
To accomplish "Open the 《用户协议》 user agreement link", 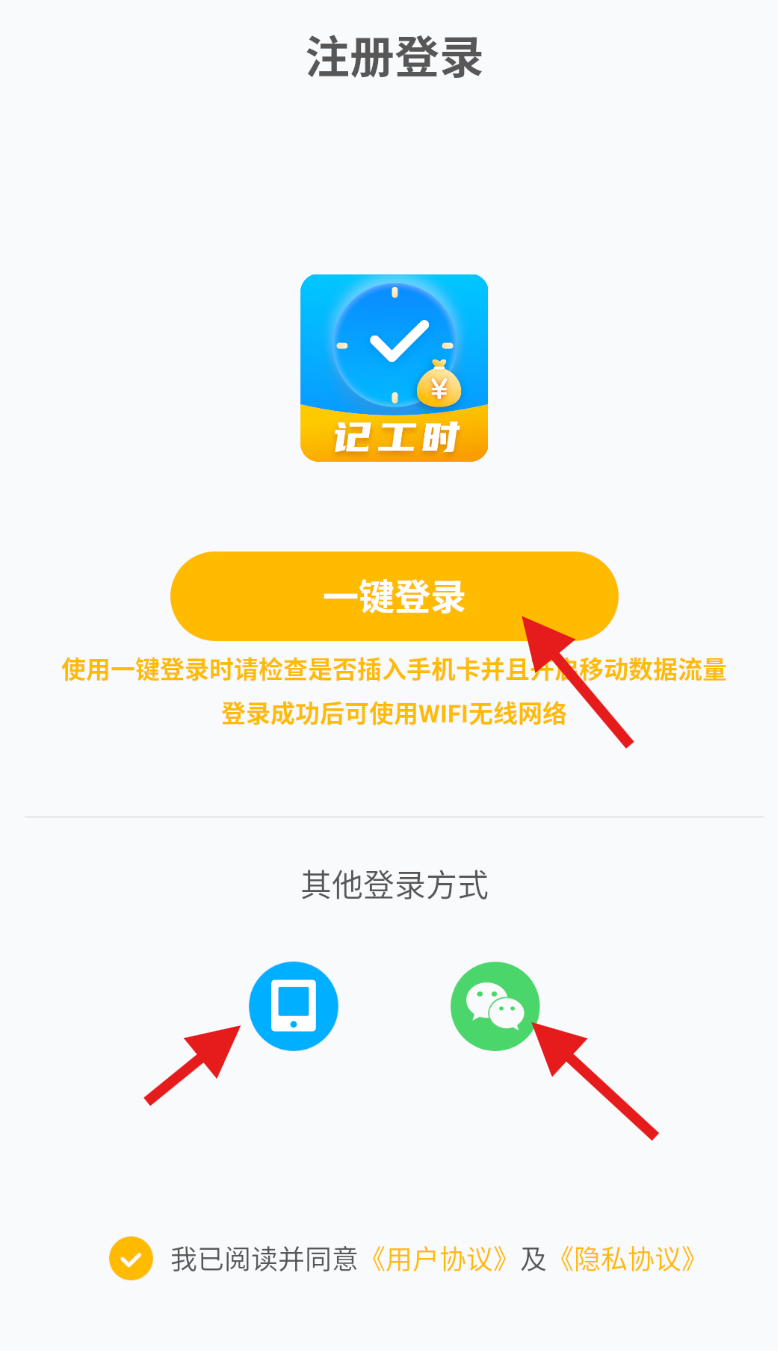I will click(x=439, y=1259).
